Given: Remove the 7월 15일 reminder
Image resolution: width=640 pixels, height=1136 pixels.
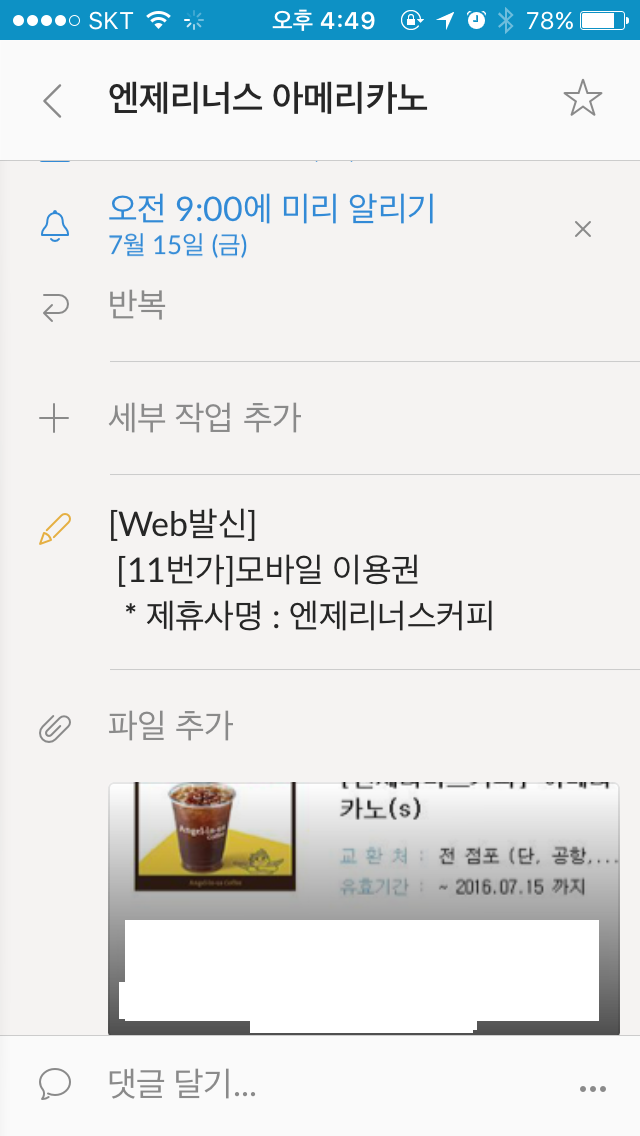Looking at the screenshot, I should click(x=583, y=229).
